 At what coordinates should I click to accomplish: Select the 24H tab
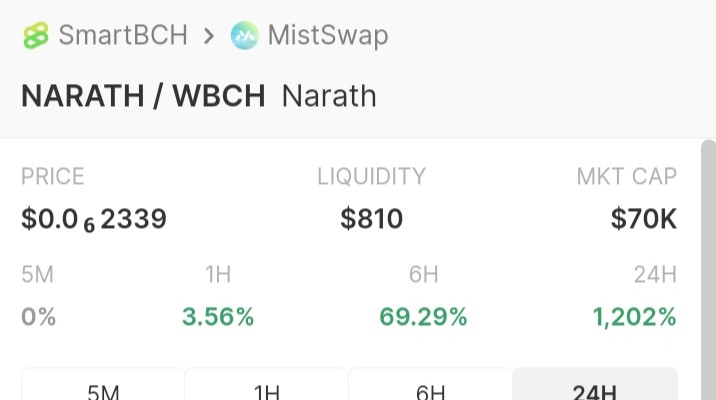[x=595, y=385]
